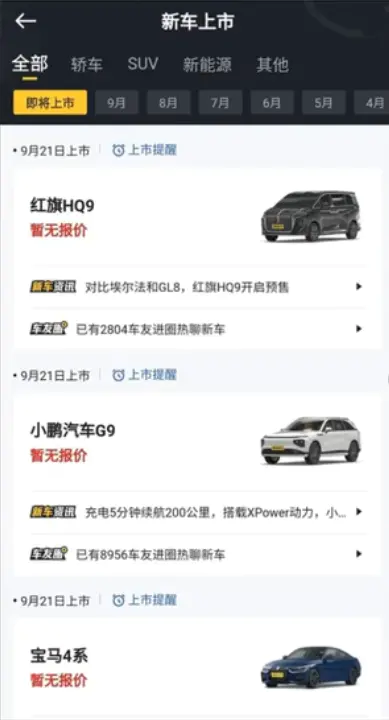Set 上市提醒 for 红旗HQ9
389x720 pixels.
coord(144,150)
